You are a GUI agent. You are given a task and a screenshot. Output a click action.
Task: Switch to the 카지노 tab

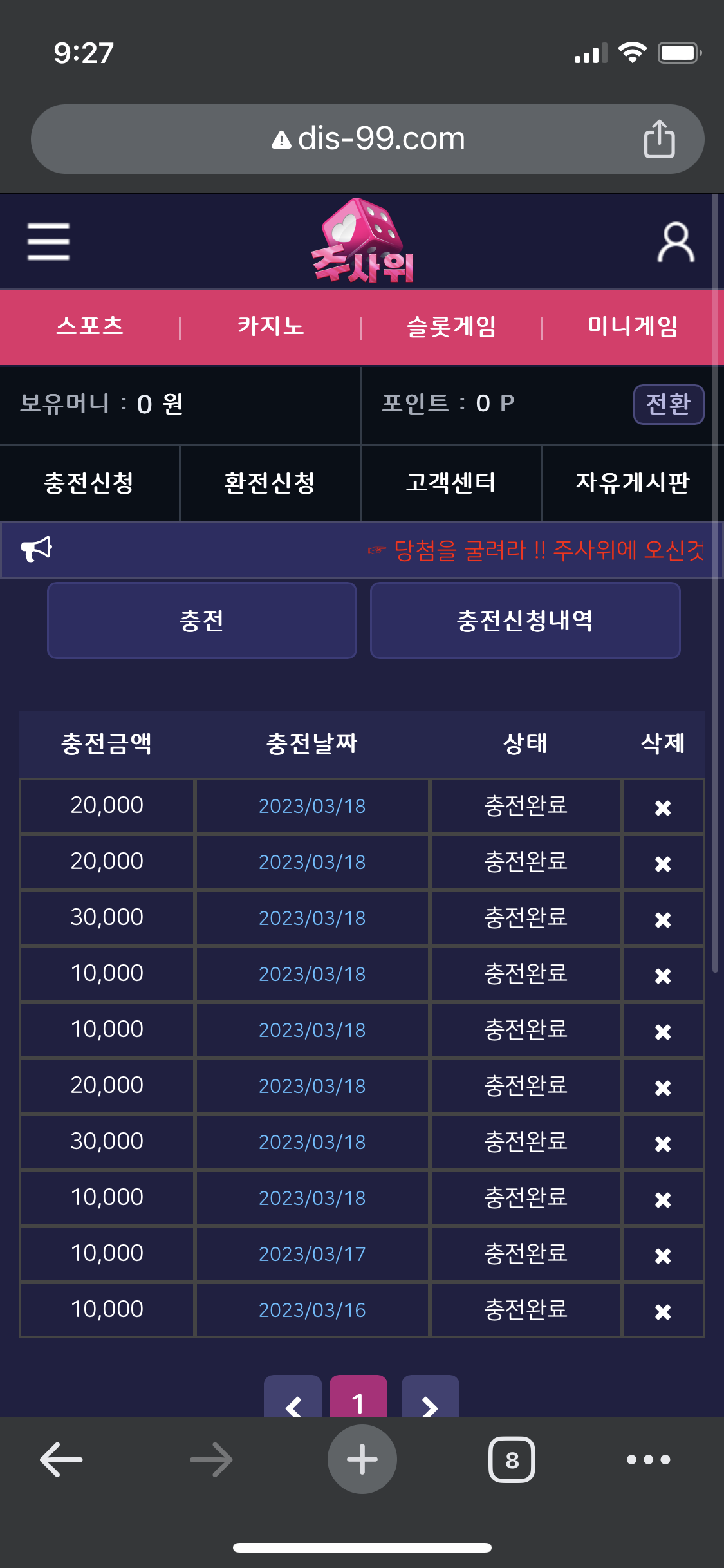point(271,326)
